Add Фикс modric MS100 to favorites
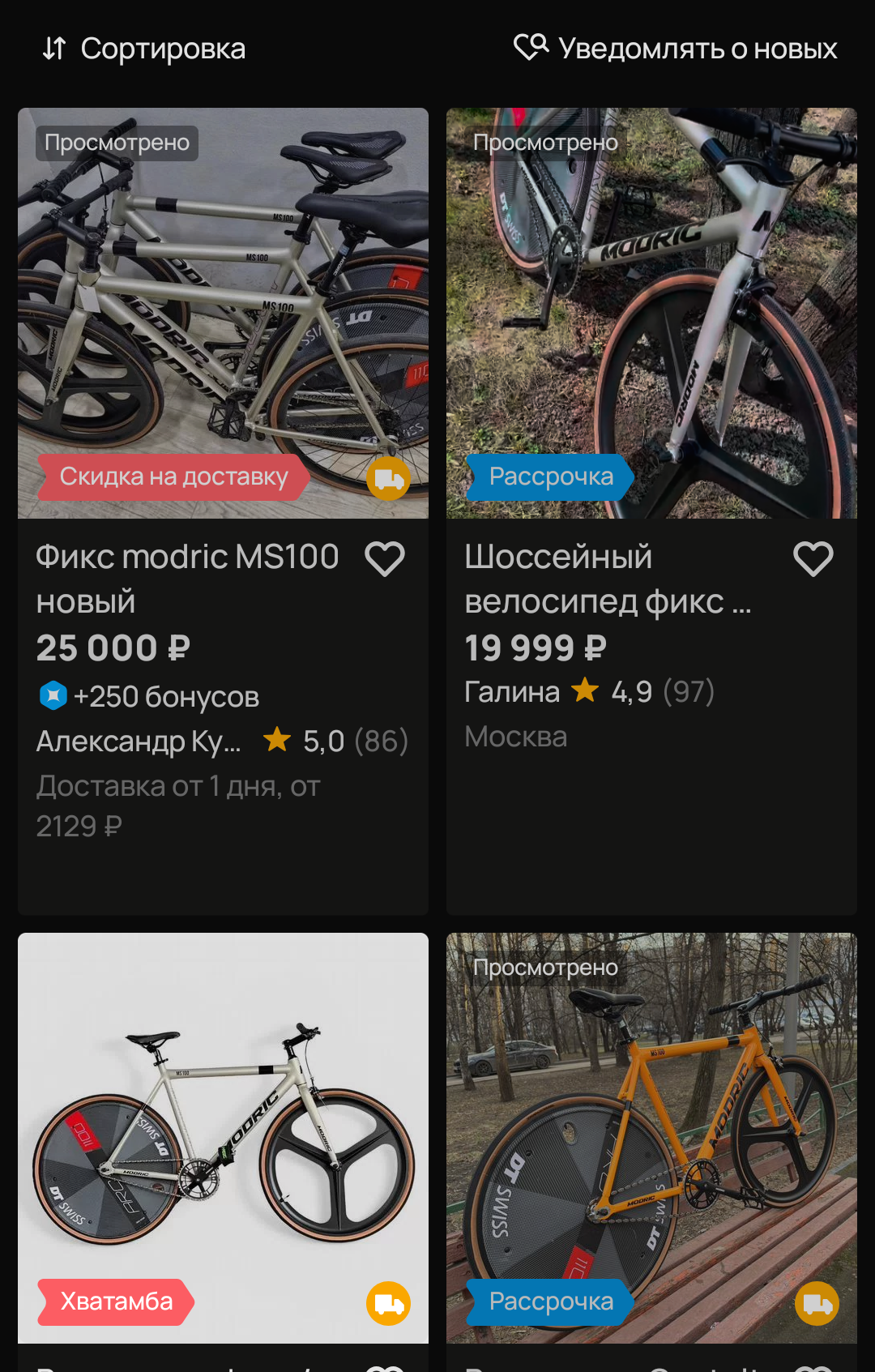 click(x=385, y=559)
